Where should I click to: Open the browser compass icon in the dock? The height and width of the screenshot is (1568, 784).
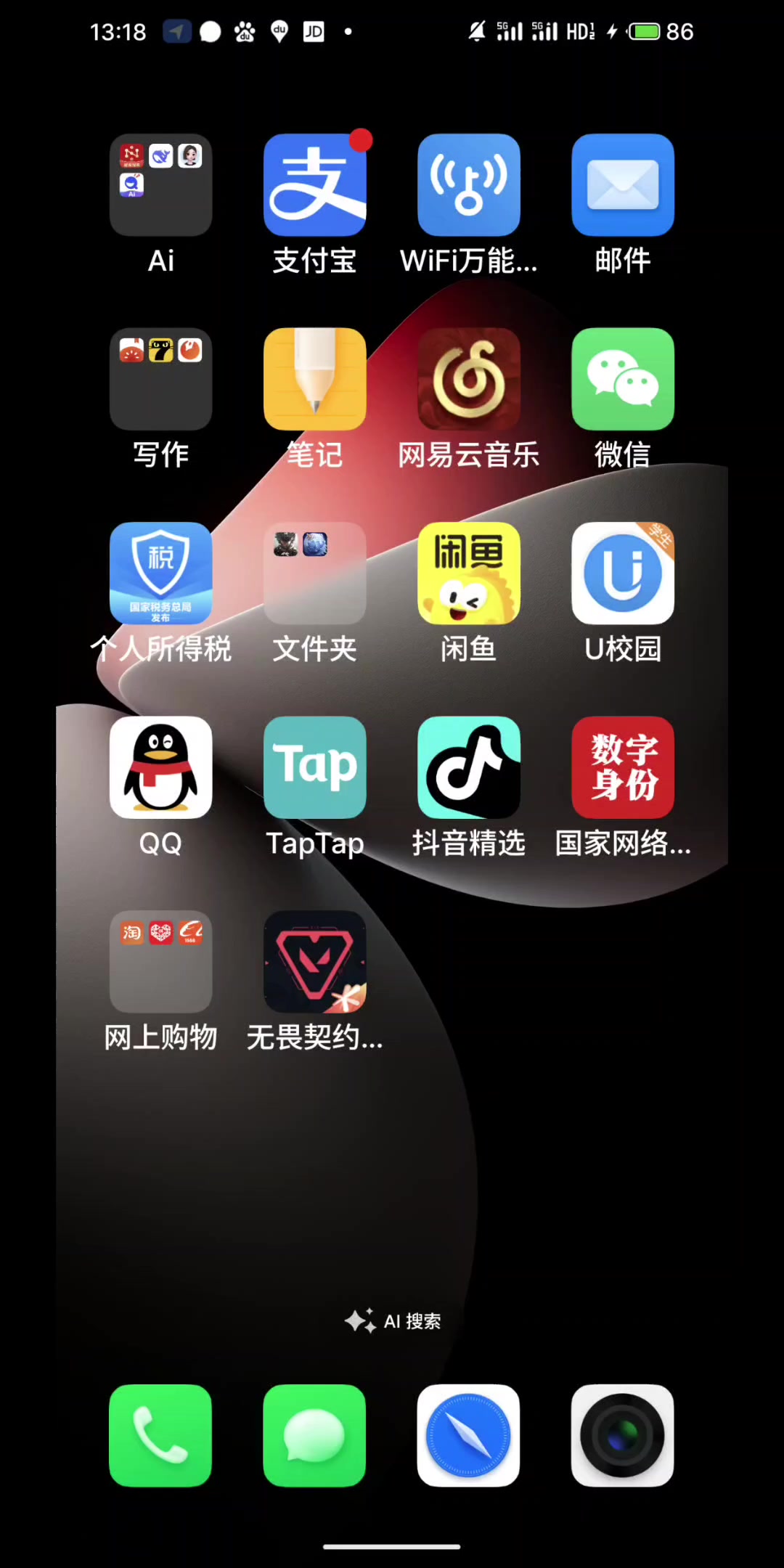point(468,1435)
